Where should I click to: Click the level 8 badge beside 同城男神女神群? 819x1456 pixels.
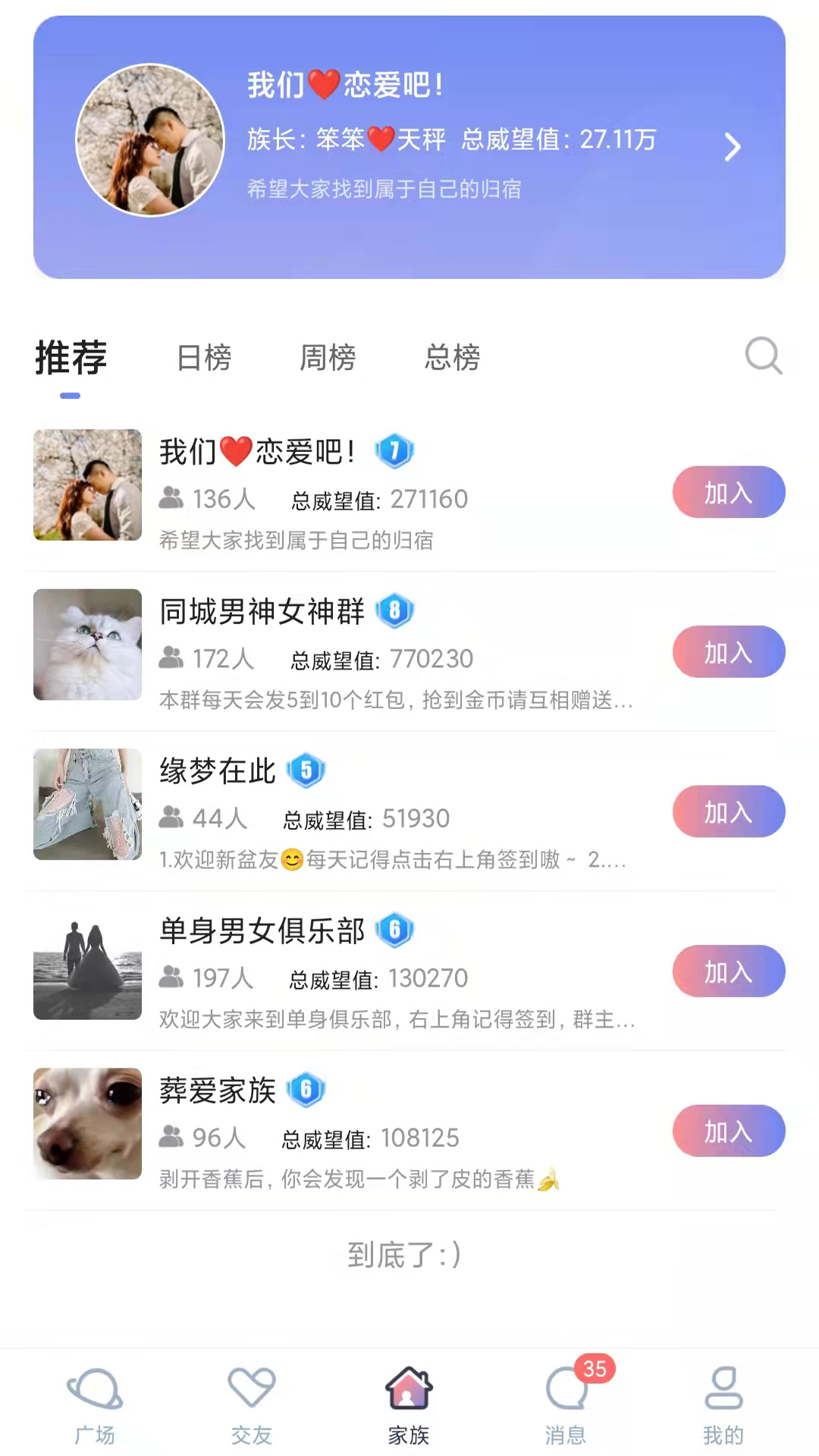click(394, 610)
